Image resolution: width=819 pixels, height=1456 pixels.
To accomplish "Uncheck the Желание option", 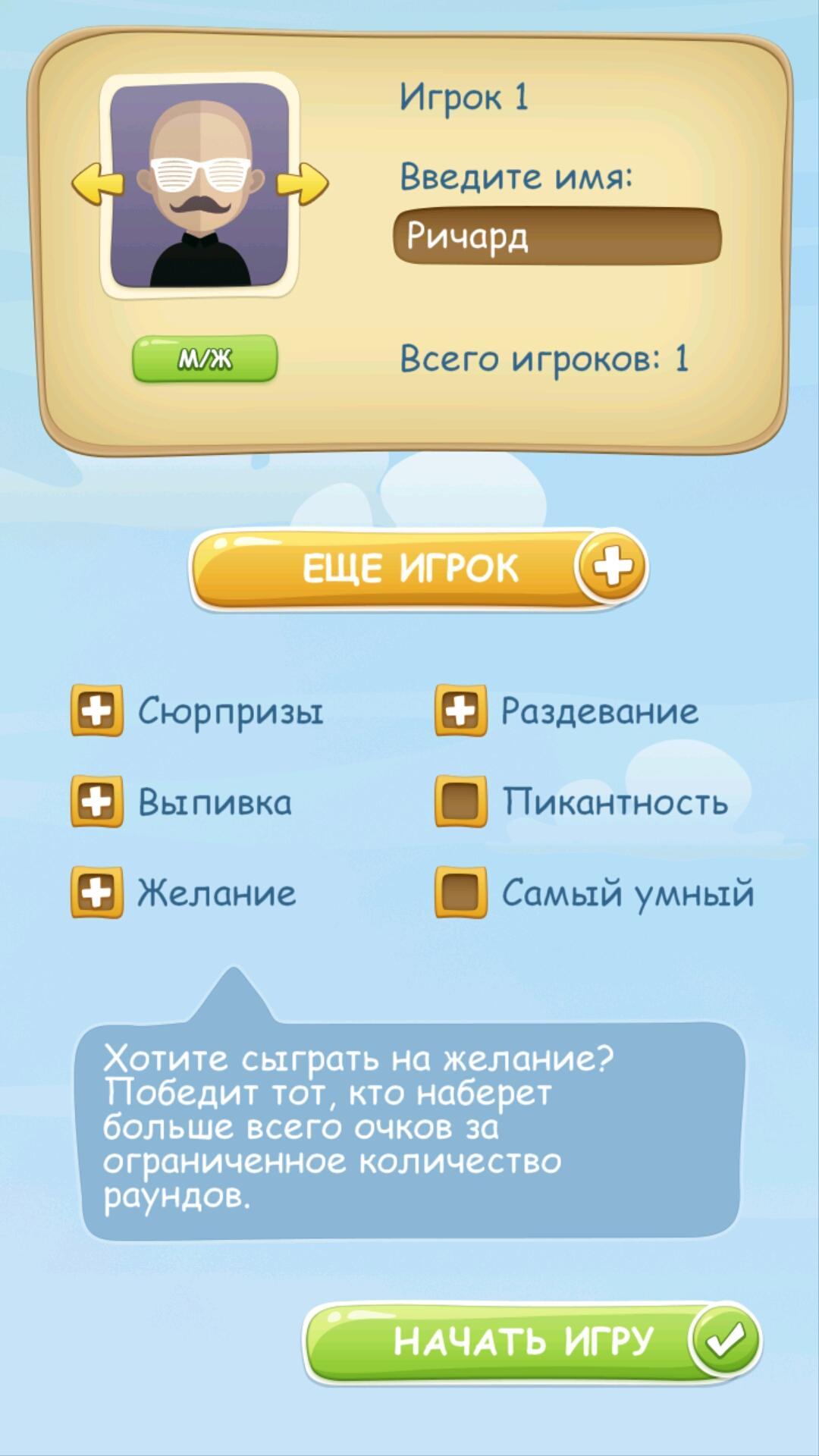I will (97, 893).
